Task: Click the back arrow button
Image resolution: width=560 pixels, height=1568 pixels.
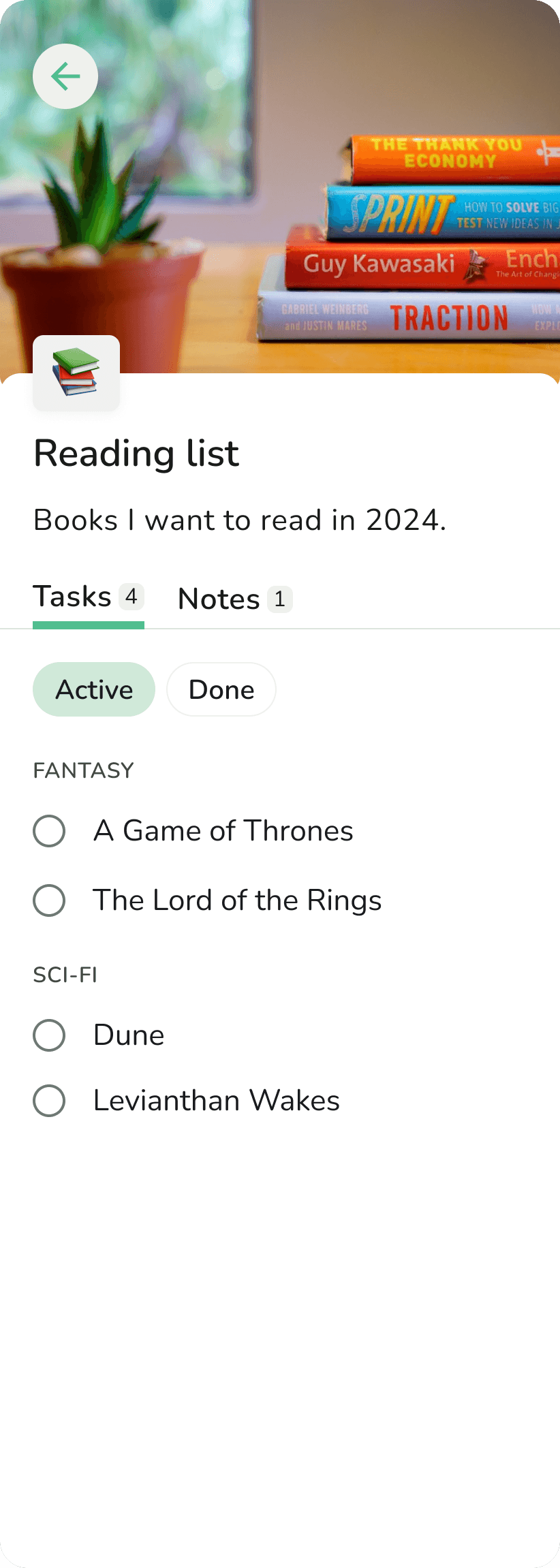Action: [65, 76]
